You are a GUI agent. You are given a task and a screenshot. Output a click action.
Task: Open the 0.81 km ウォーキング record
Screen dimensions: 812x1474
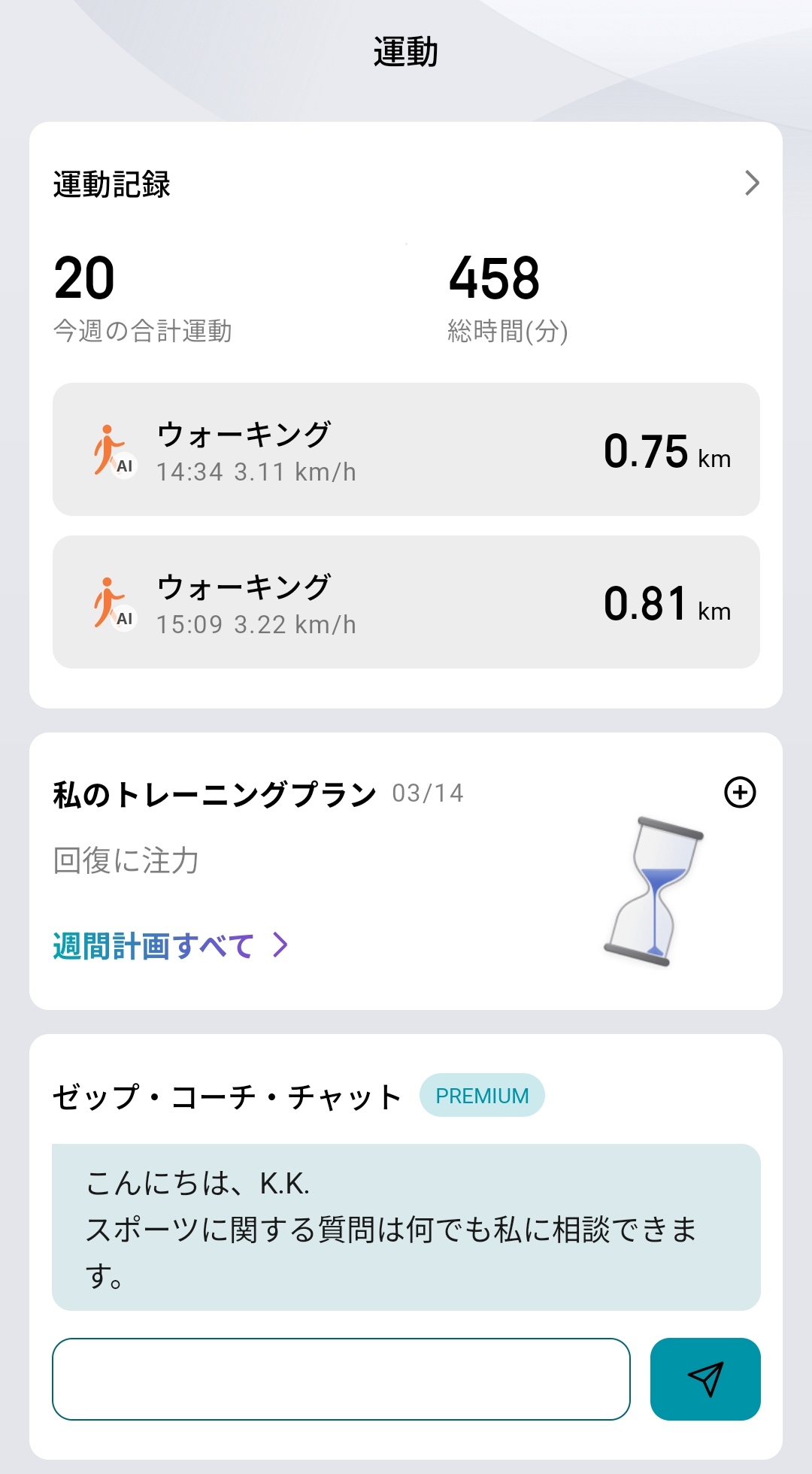(x=406, y=602)
